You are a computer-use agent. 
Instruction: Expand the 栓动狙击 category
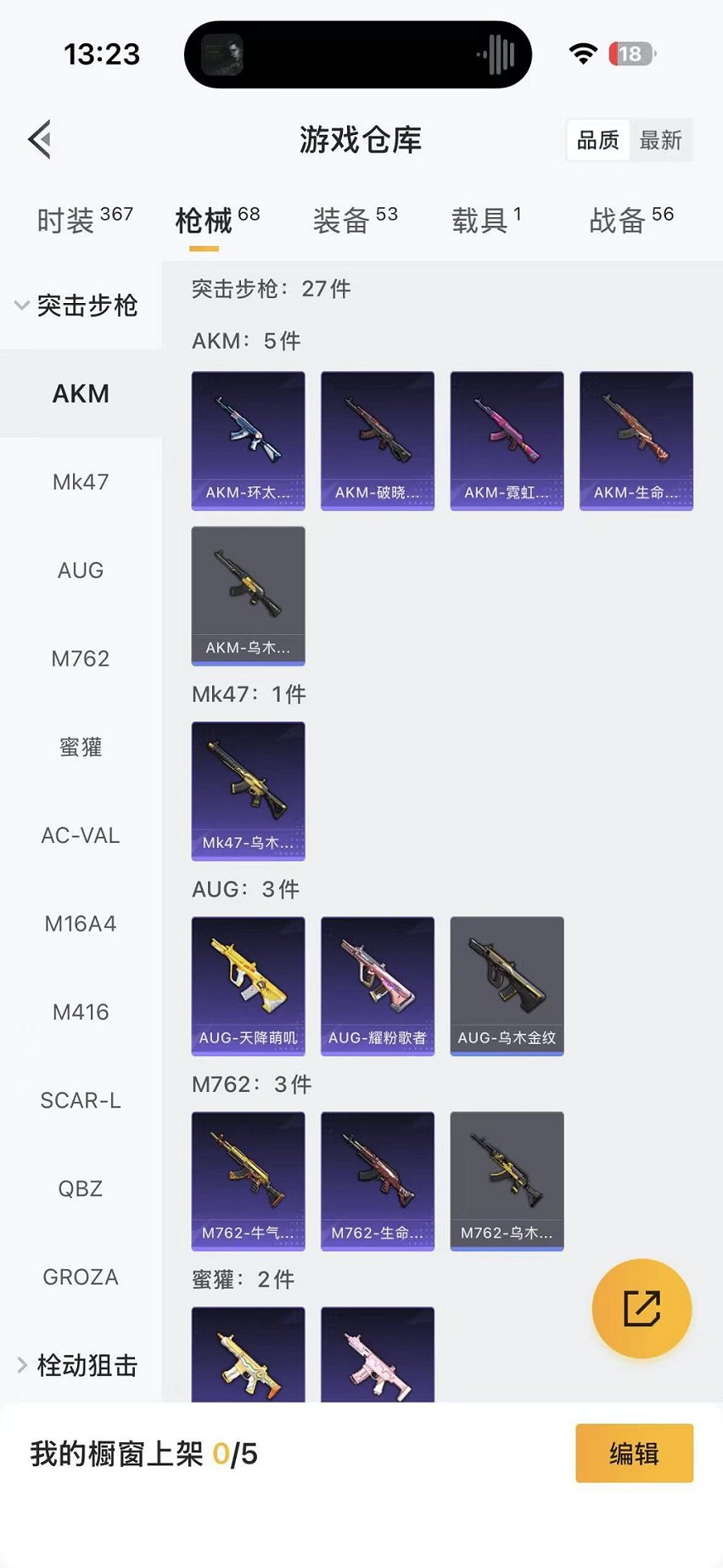pos(76,1365)
